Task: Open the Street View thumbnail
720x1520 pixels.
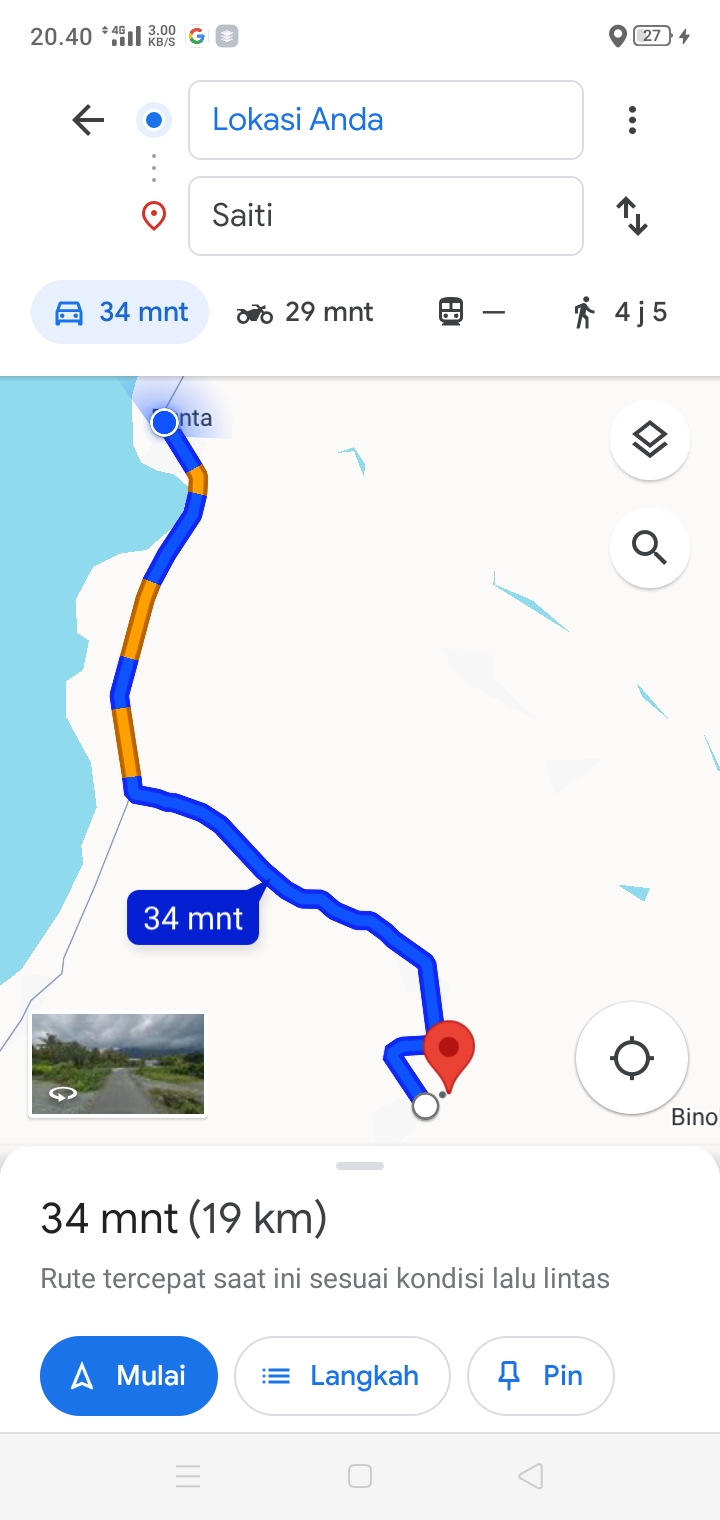Action: click(118, 1064)
